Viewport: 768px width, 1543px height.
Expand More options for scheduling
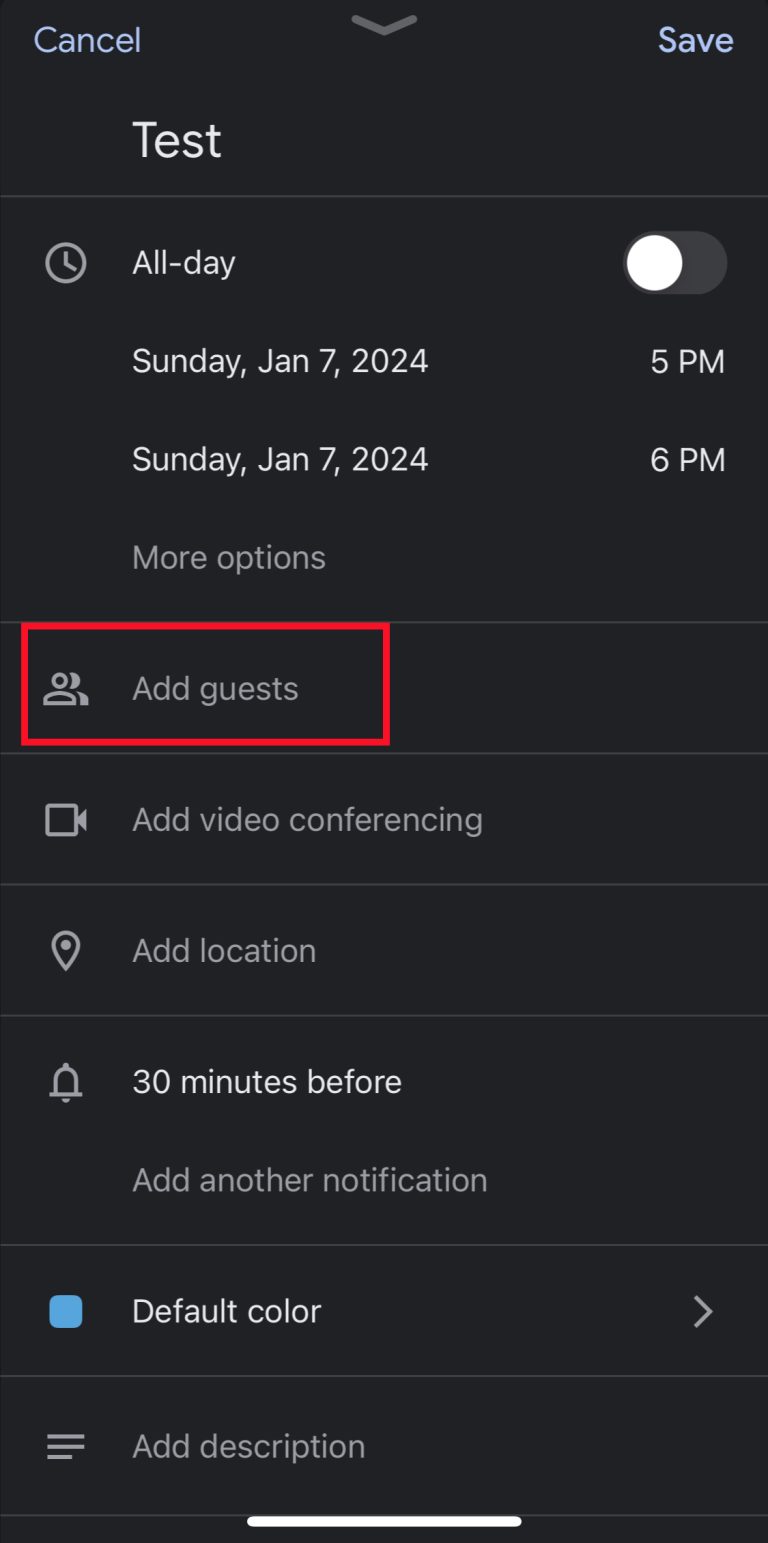point(228,557)
